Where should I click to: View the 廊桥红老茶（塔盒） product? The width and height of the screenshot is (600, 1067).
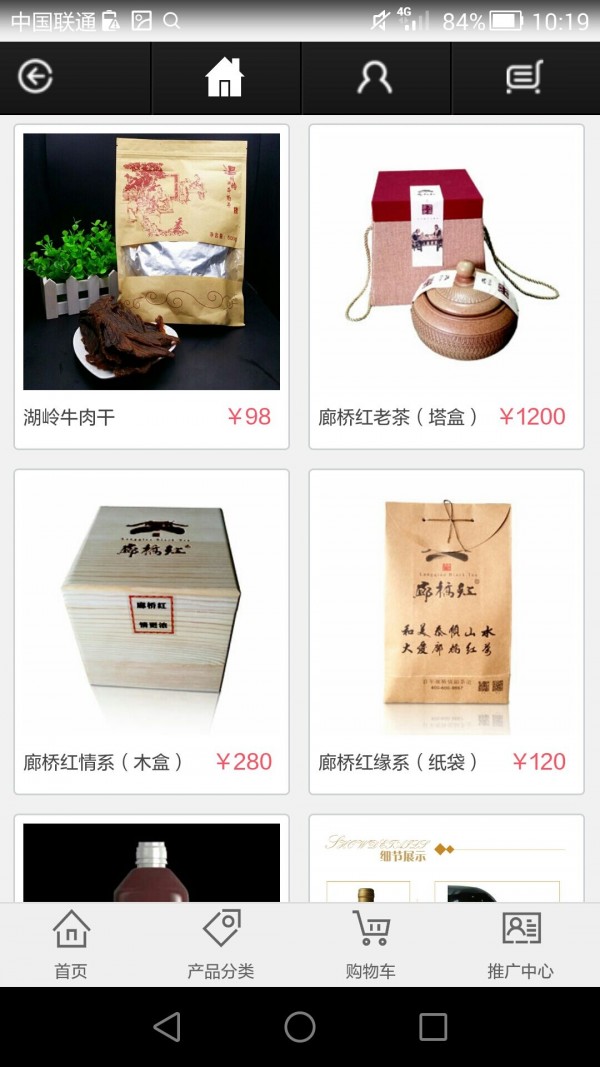[x=446, y=286]
